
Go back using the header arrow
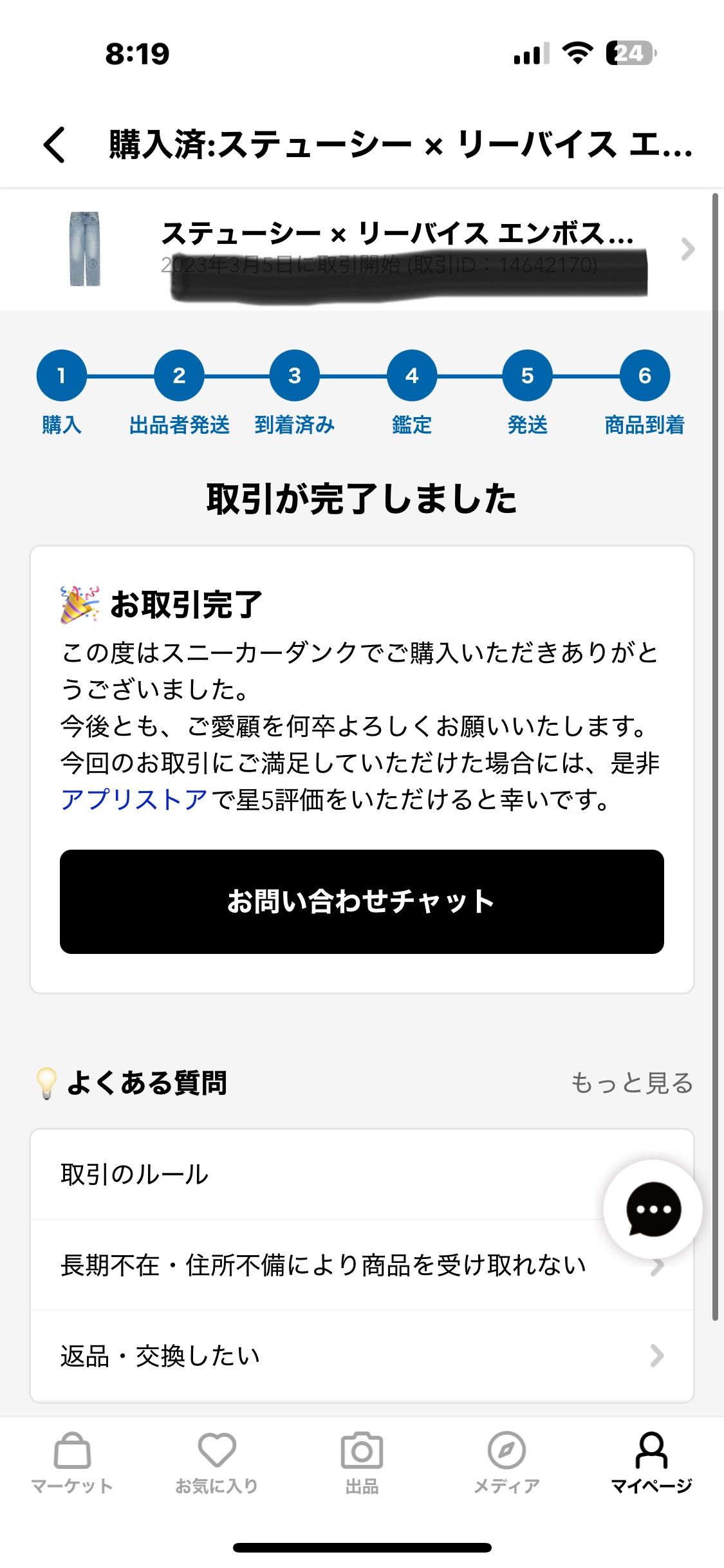point(55,144)
